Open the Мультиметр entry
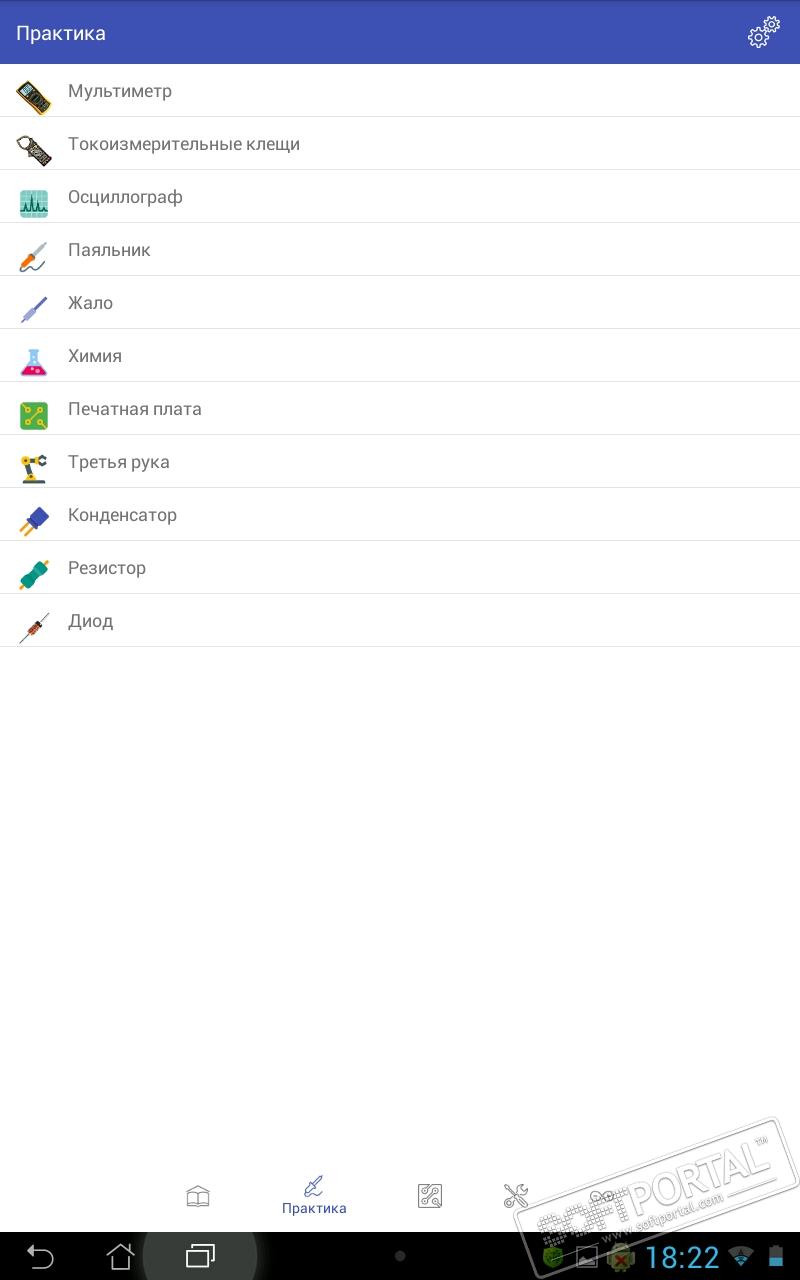Viewport: 800px width, 1280px height. pyautogui.click(x=120, y=91)
